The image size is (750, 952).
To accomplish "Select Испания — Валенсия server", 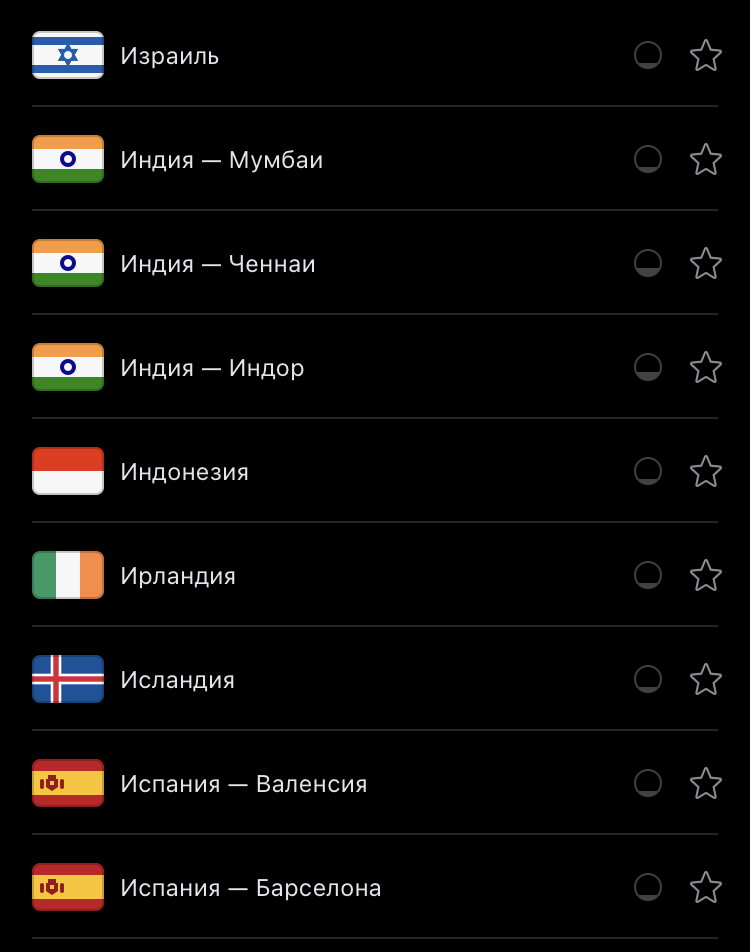I will point(243,784).
